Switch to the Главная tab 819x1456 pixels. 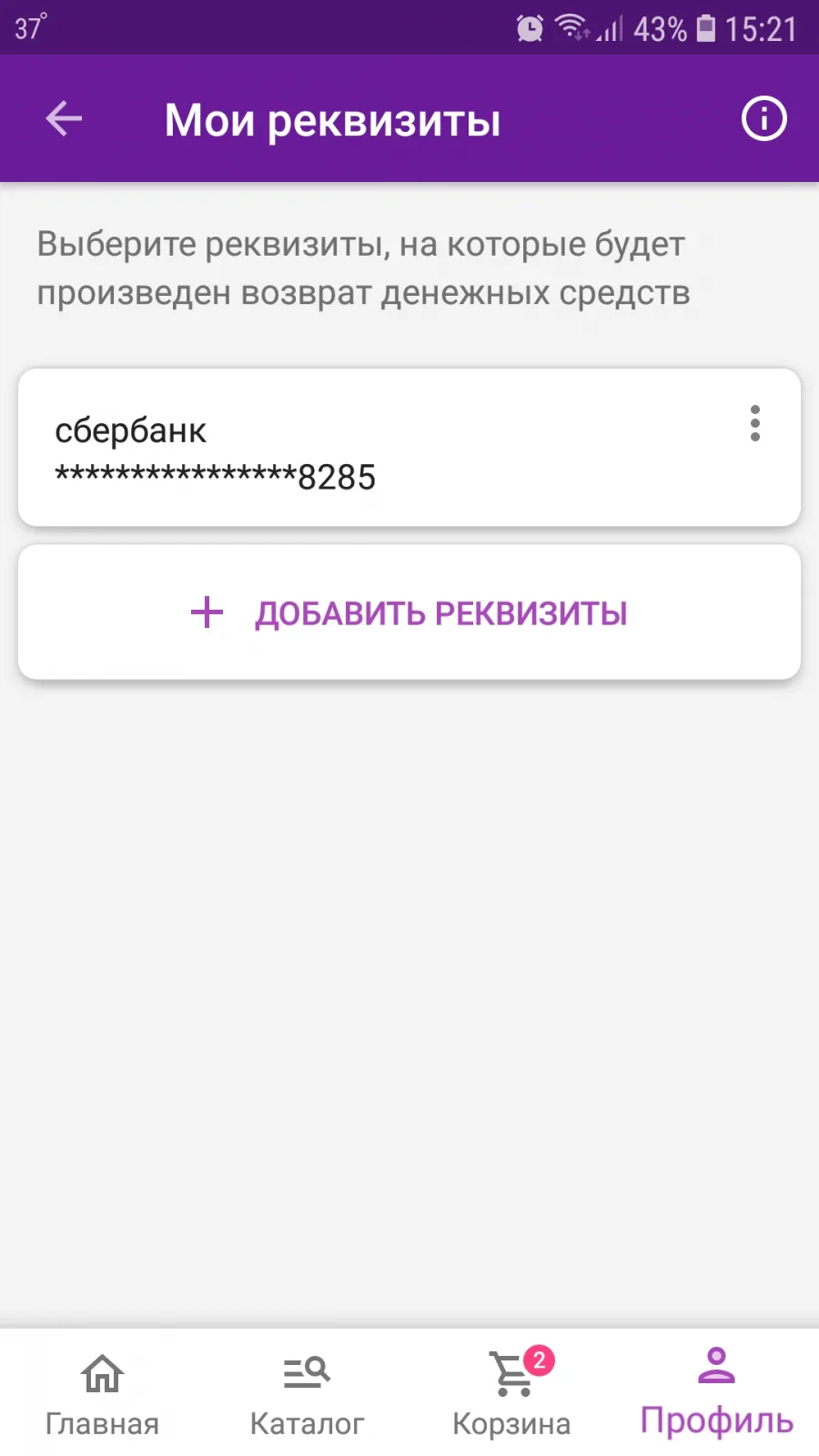click(102, 1394)
